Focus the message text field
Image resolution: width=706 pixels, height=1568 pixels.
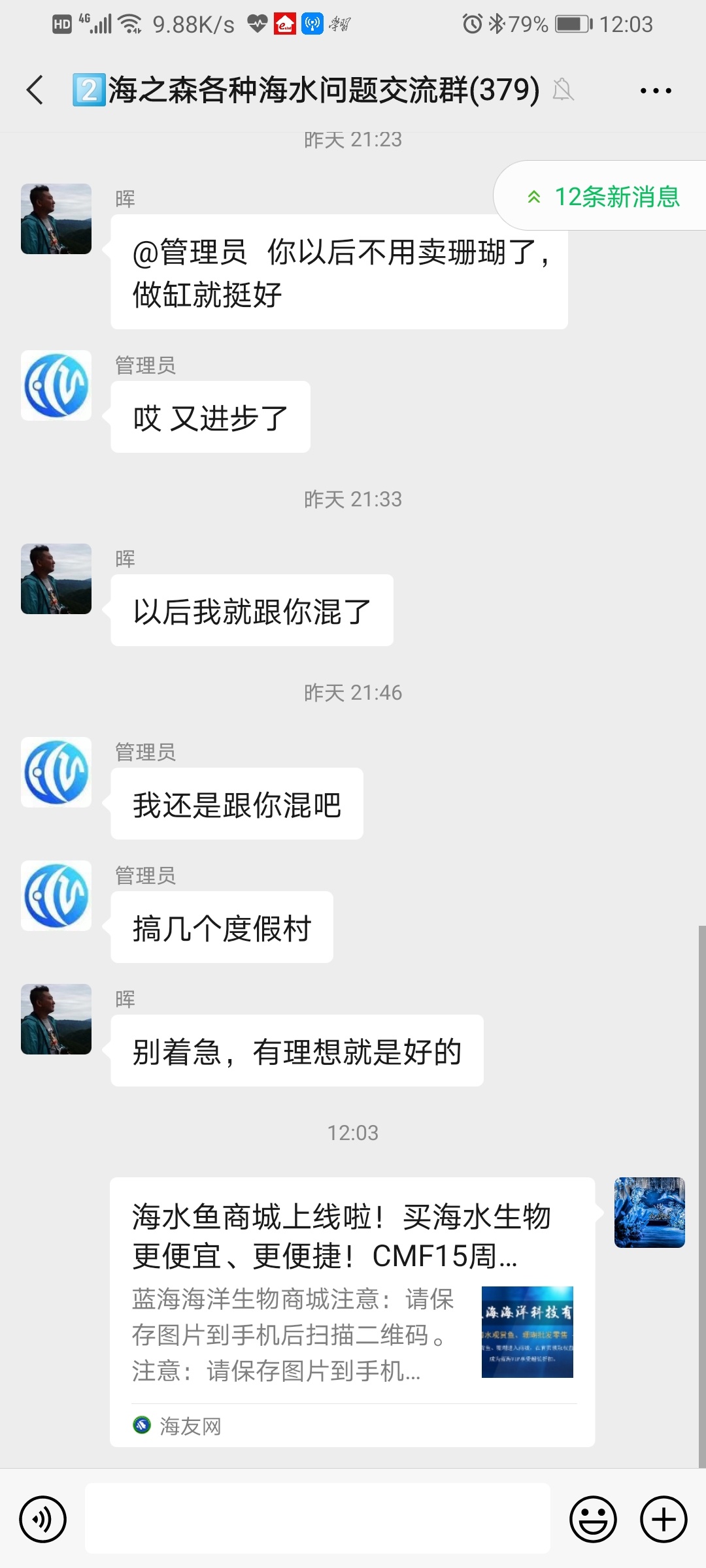click(x=318, y=1518)
